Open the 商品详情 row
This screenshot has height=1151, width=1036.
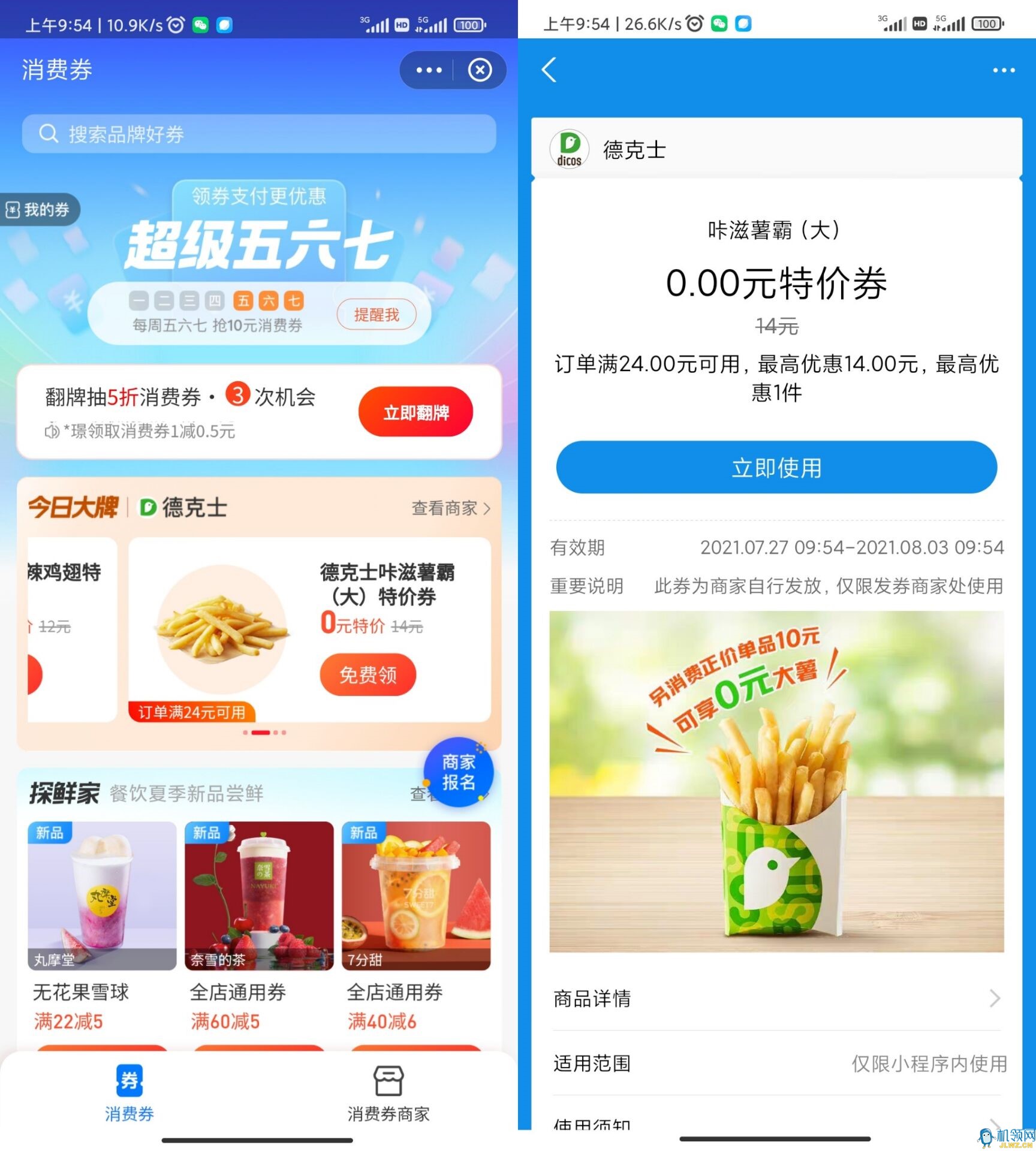[776, 999]
